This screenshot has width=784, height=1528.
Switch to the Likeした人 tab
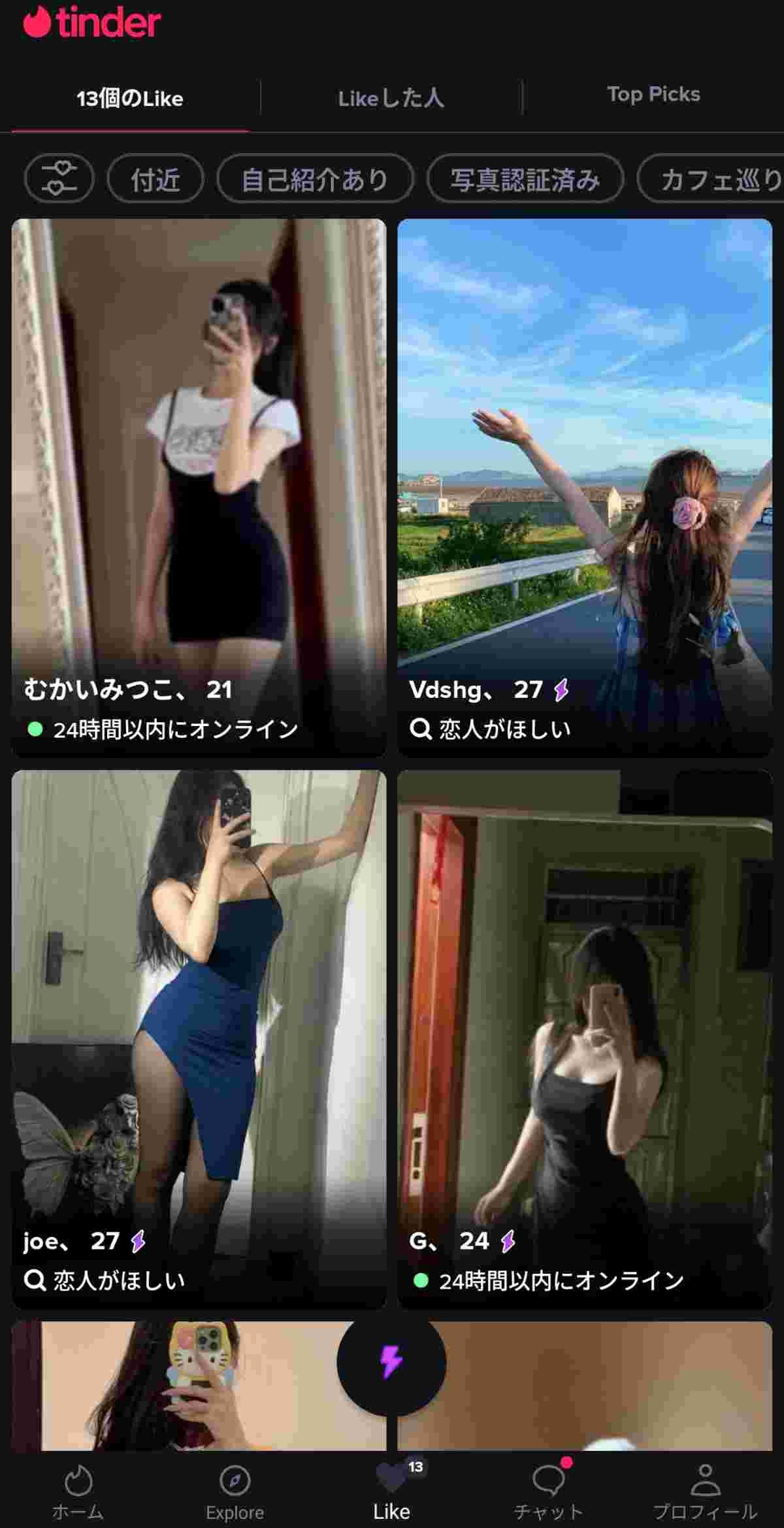[x=391, y=98]
